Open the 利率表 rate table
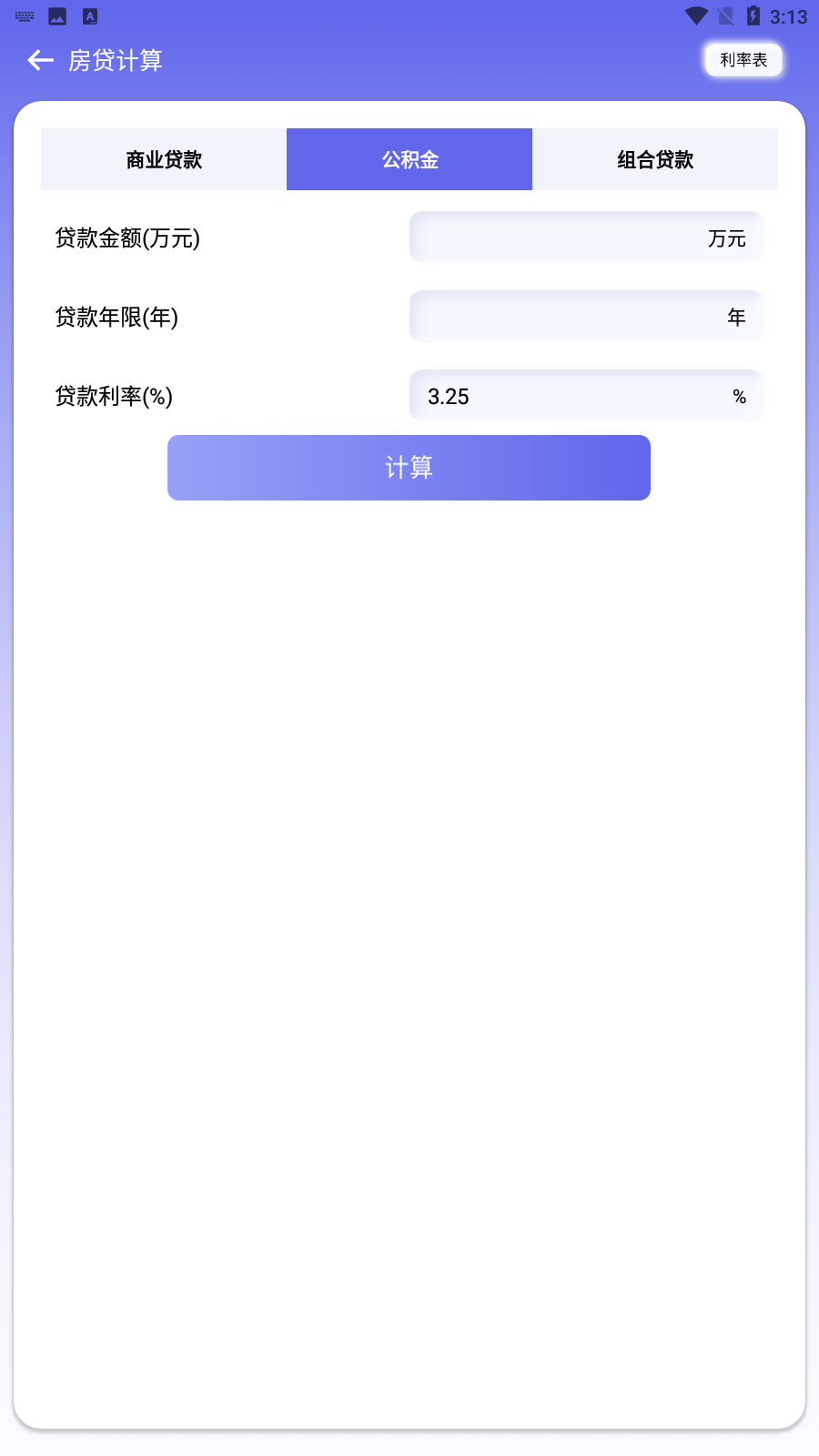The image size is (819, 1456). pos(743,59)
